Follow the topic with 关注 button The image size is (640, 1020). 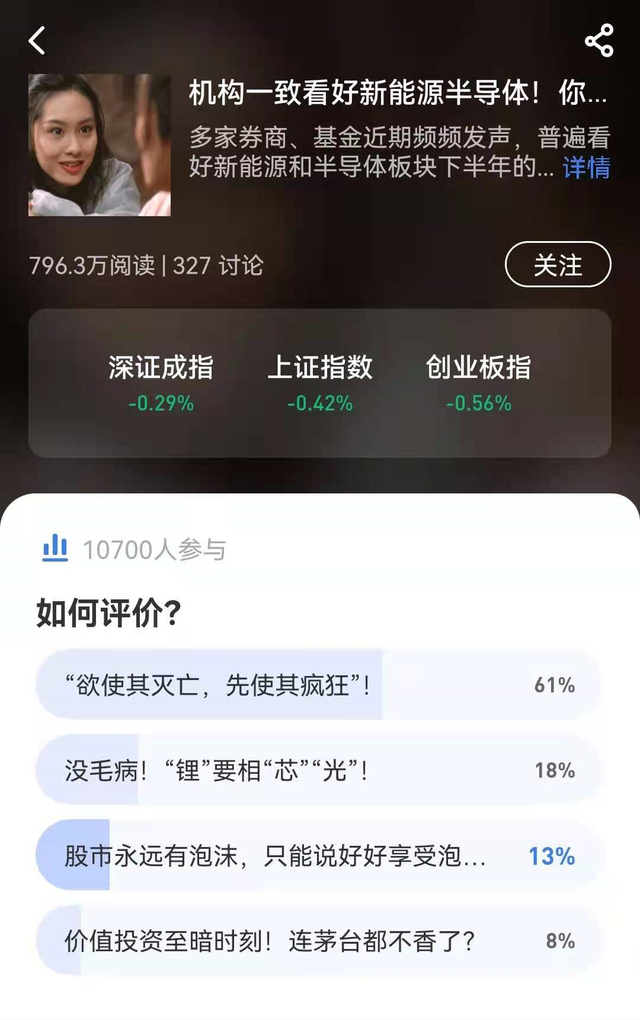557,265
